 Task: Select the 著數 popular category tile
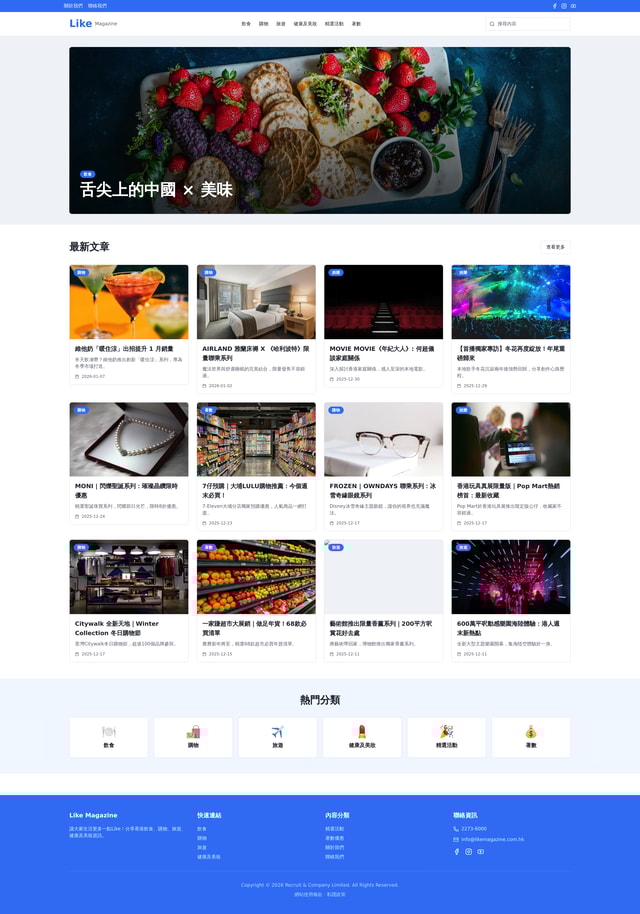pyautogui.click(x=530, y=737)
